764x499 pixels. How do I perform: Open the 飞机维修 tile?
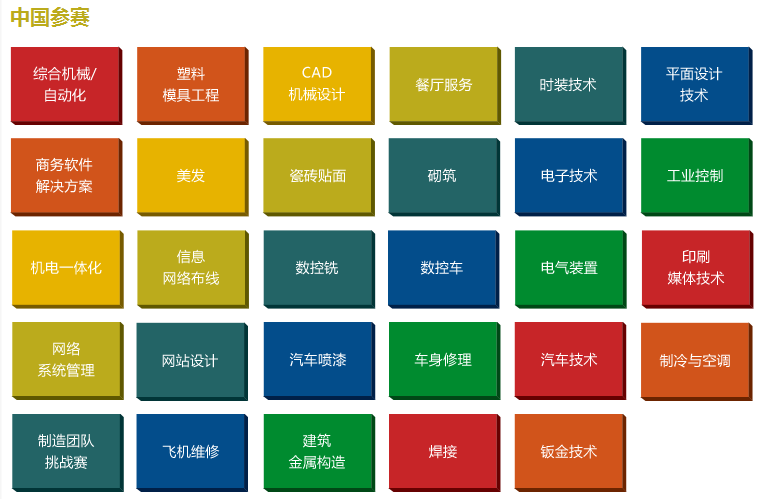[x=191, y=451]
